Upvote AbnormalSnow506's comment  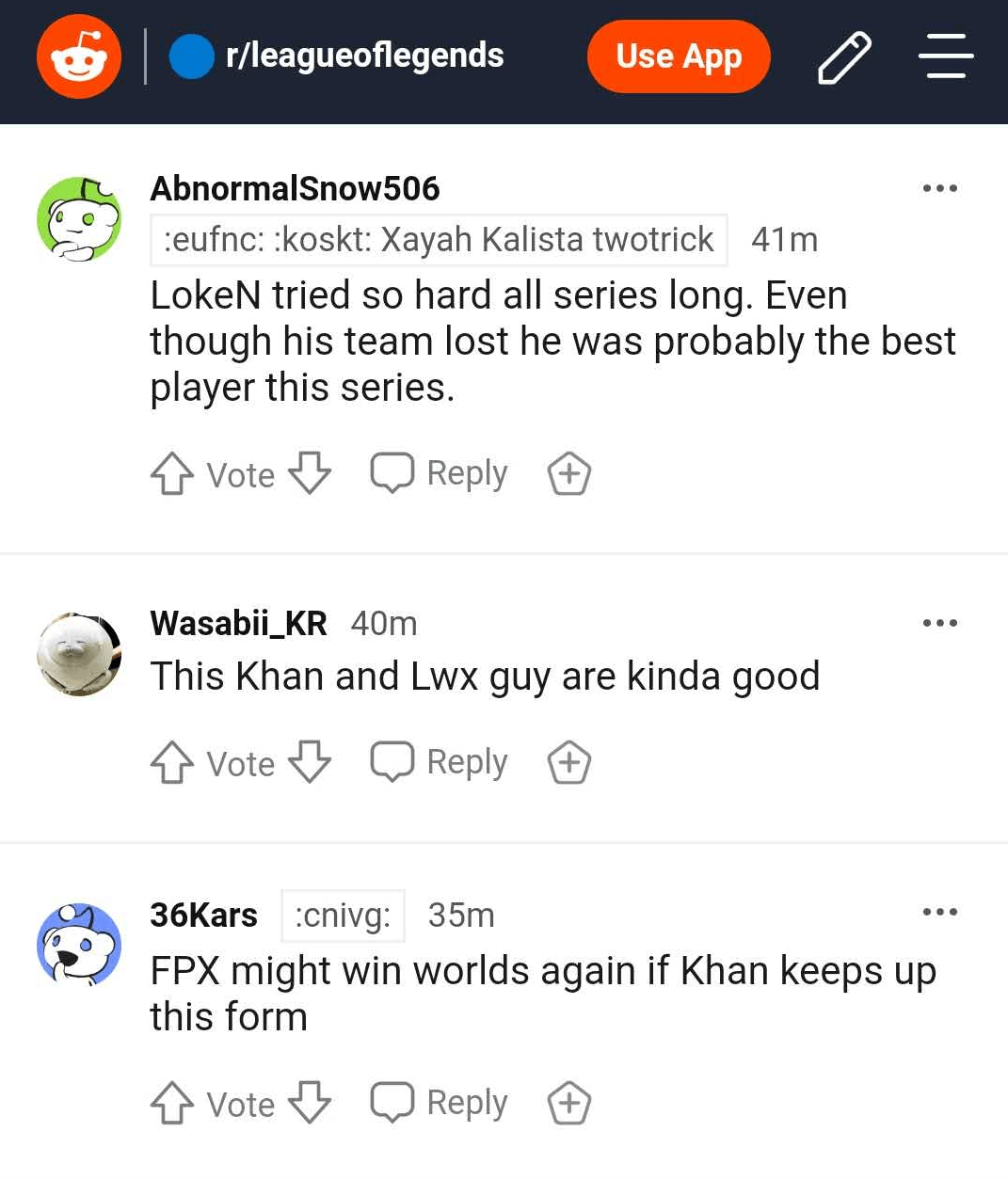click(172, 474)
